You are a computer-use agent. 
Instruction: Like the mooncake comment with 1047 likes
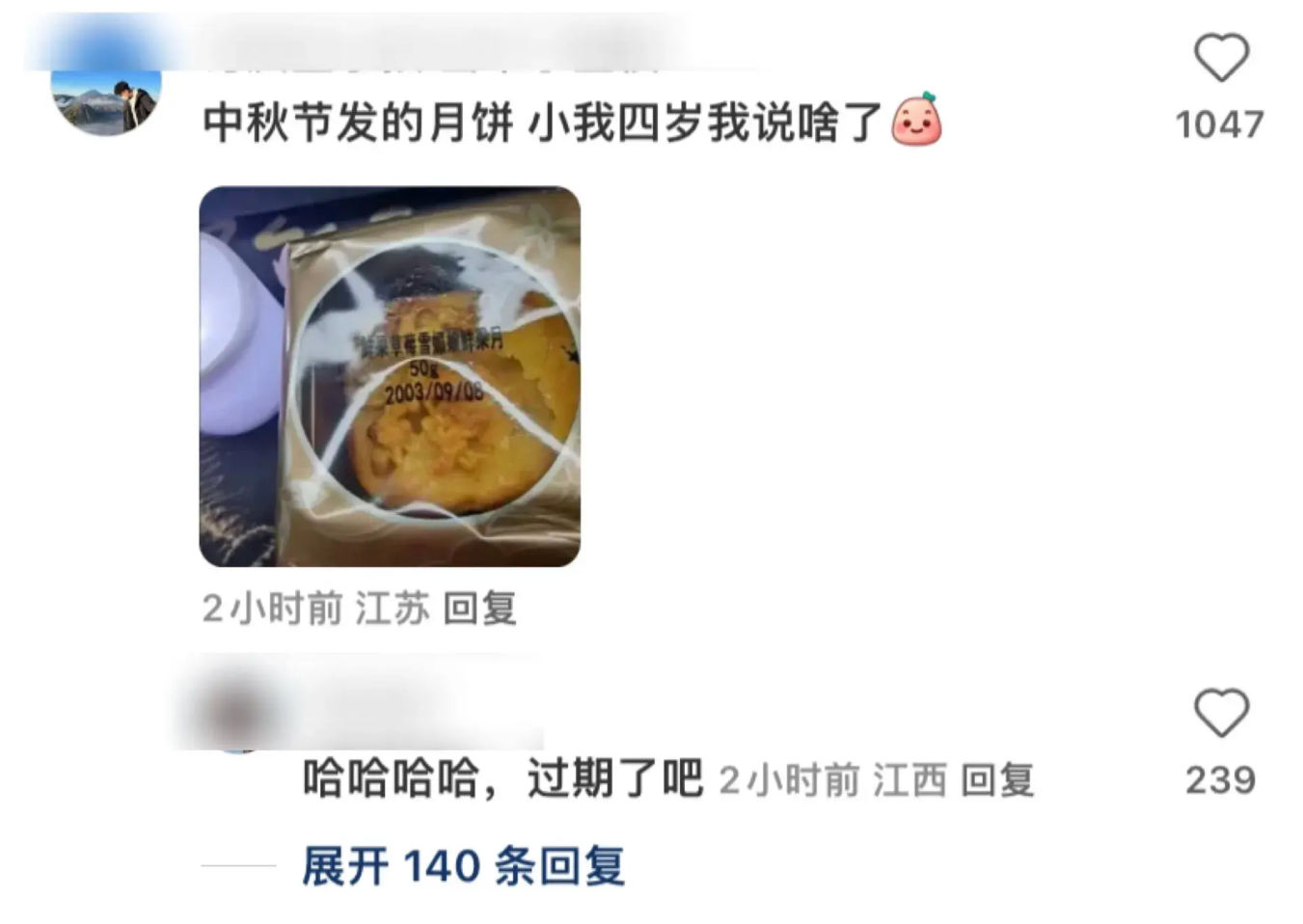coord(1221,58)
